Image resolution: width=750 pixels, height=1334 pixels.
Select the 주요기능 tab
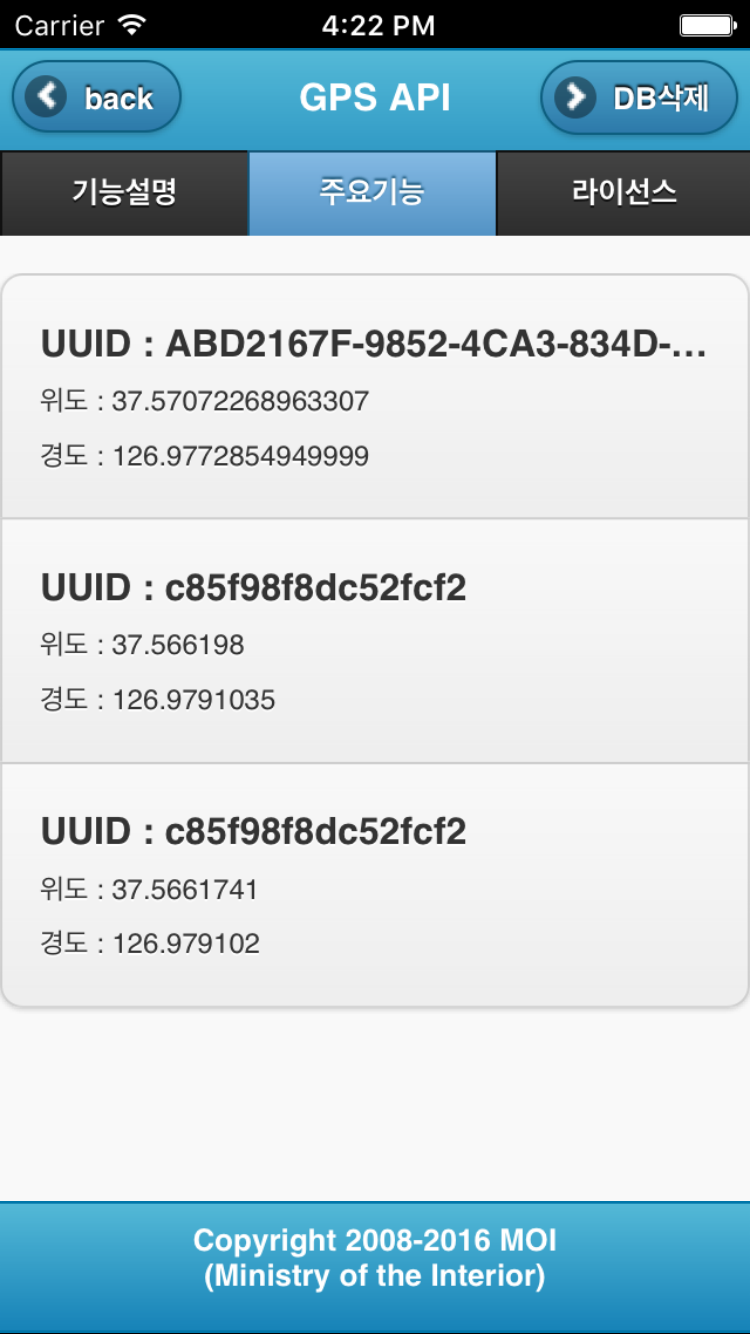[372, 193]
